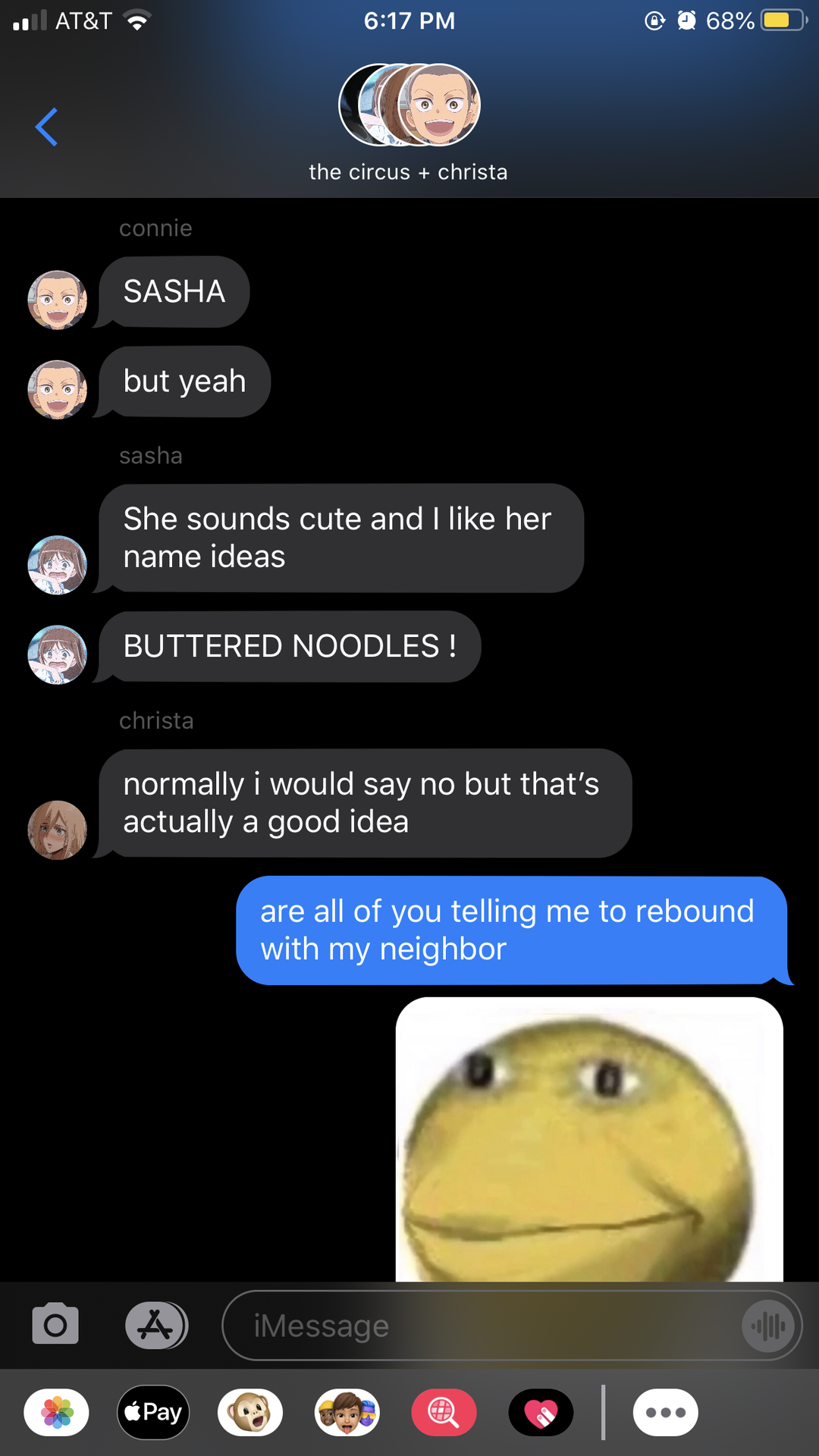Open Memoji stickers
The width and height of the screenshot is (819, 1456).
point(347,1412)
